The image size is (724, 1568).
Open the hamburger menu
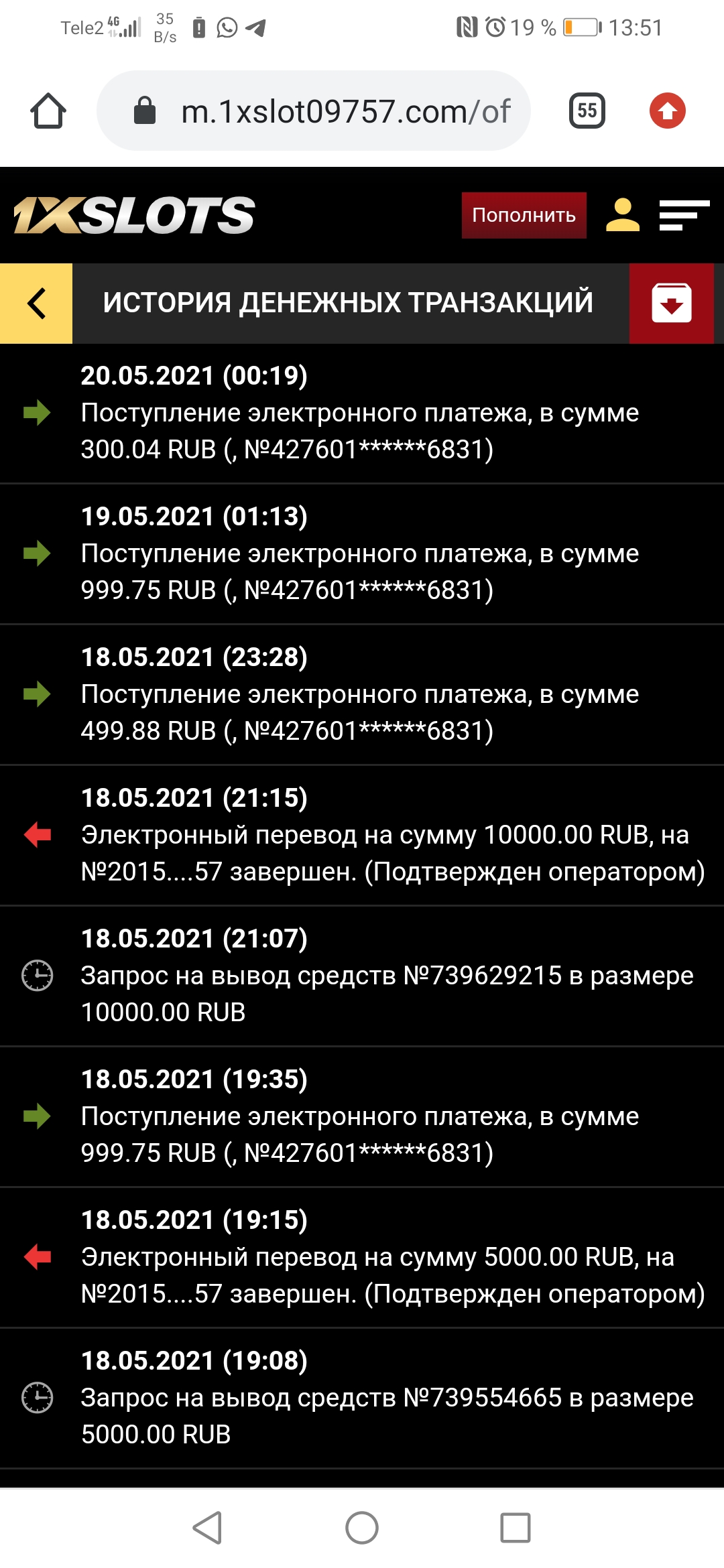684,215
